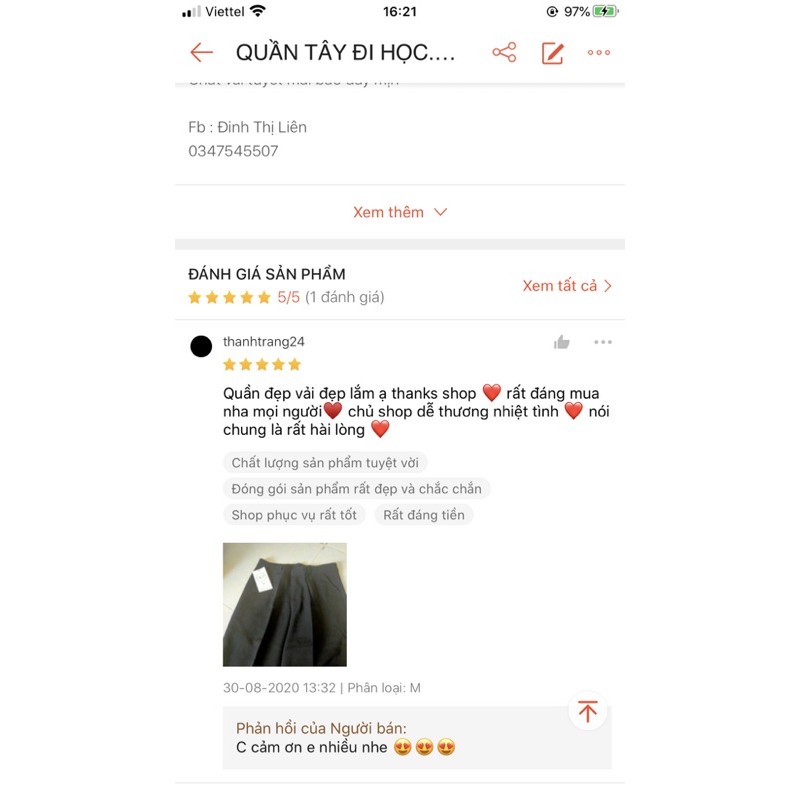Expand description with Xem thêm
Viewport: 800px width, 800px height.
399,212
